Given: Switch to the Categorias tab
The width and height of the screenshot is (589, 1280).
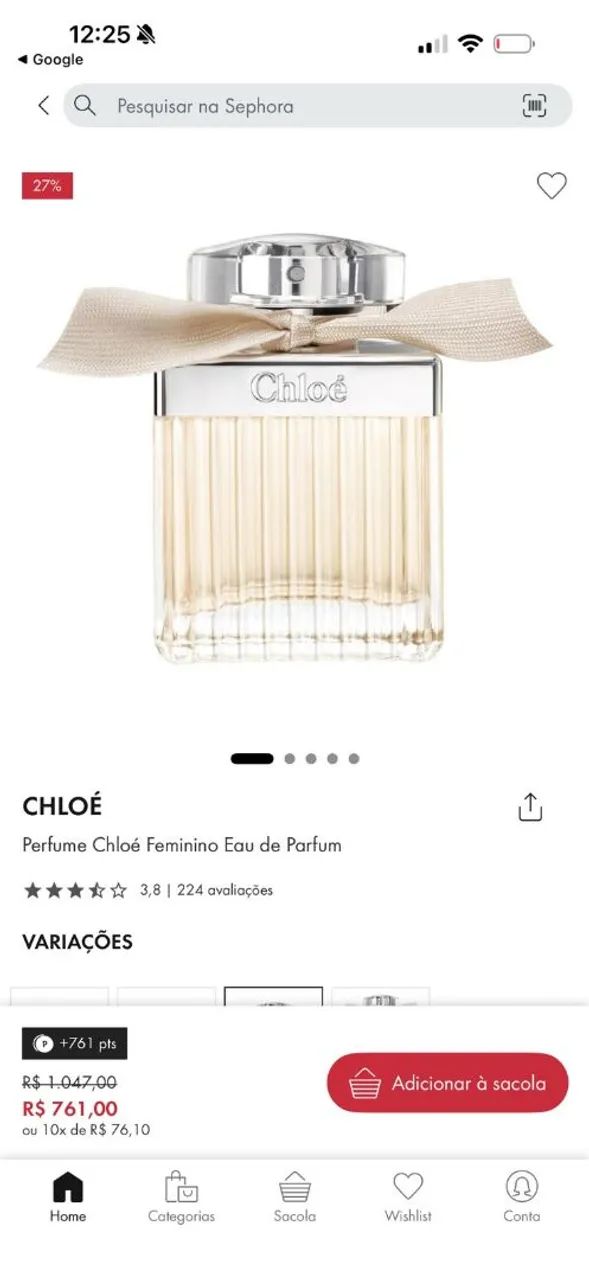Looking at the screenshot, I should coord(181,1197).
